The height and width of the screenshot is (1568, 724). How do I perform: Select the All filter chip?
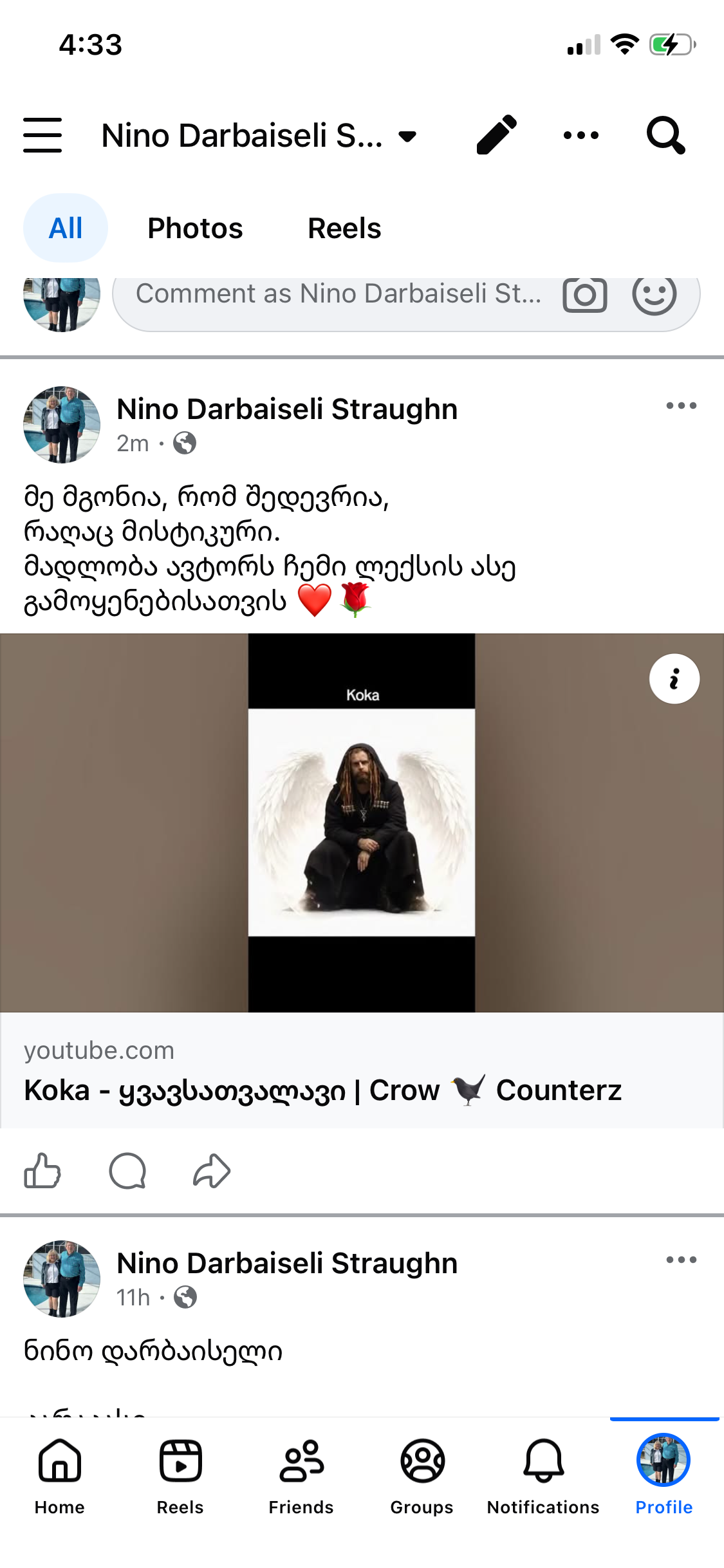pyautogui.click(x=66, y=229)
